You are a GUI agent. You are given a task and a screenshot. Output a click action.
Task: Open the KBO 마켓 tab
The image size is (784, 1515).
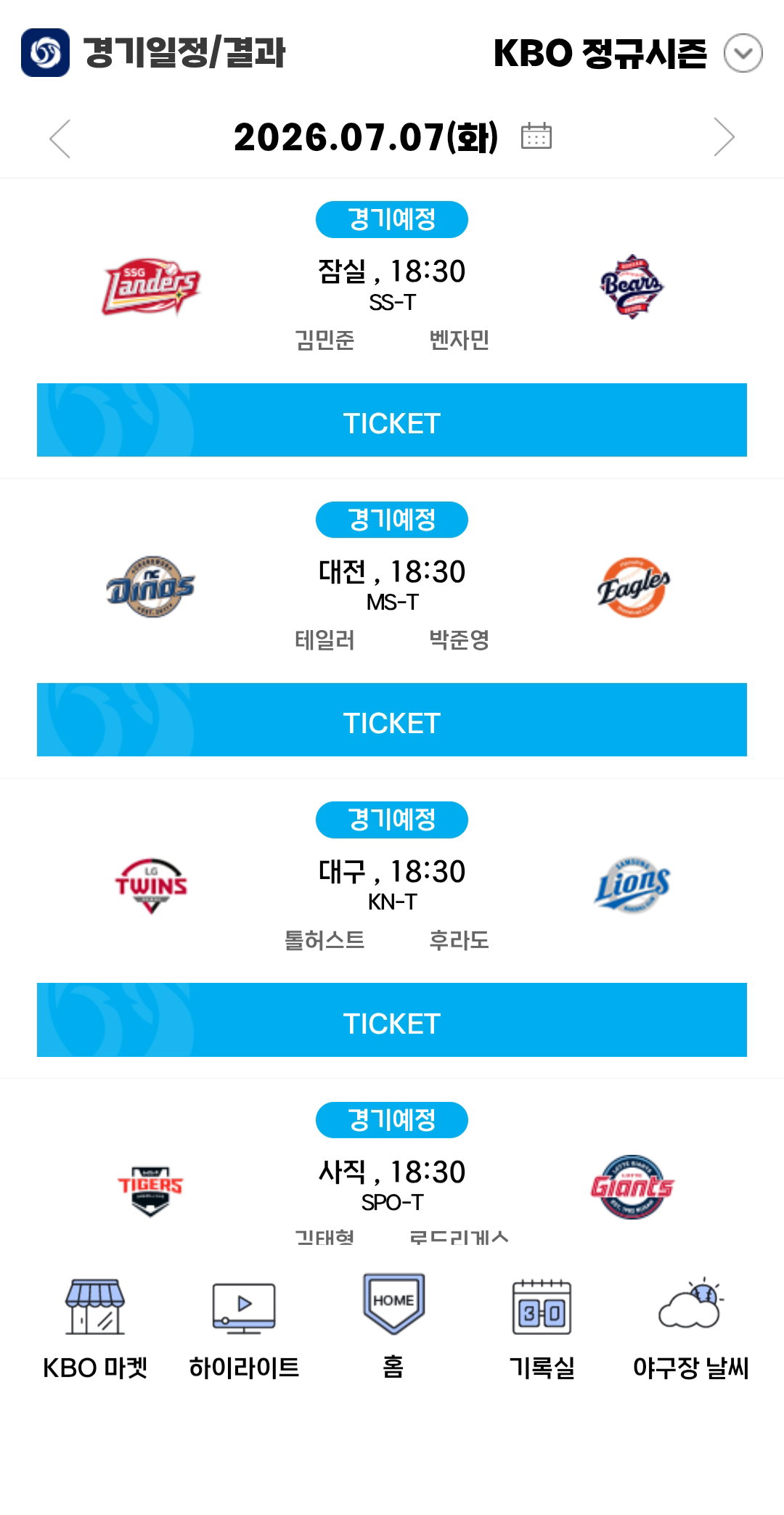pos(95,1328)
